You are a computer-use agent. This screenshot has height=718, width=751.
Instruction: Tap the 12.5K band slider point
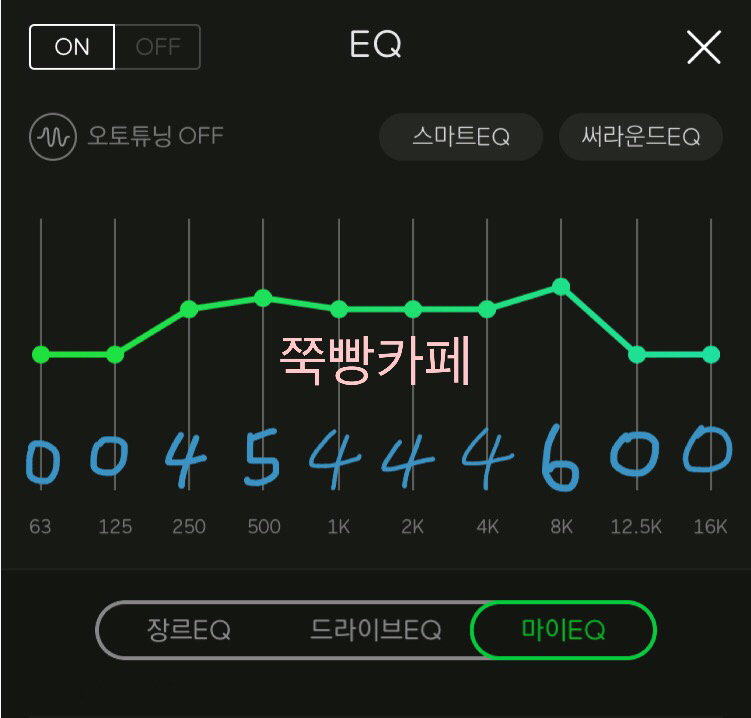[636, 354]
